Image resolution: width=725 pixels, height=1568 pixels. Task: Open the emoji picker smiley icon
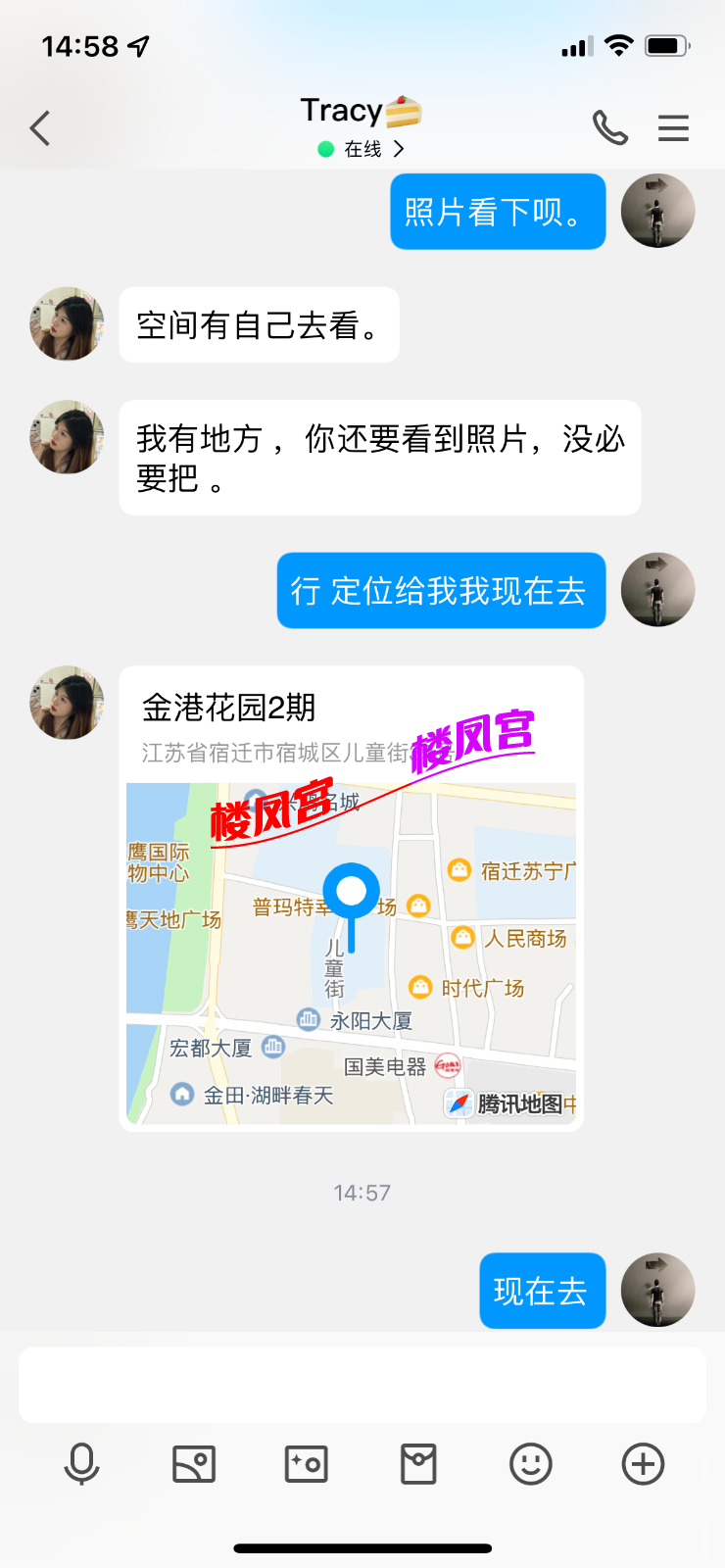pyautogui.click(x=530, y=1463)
